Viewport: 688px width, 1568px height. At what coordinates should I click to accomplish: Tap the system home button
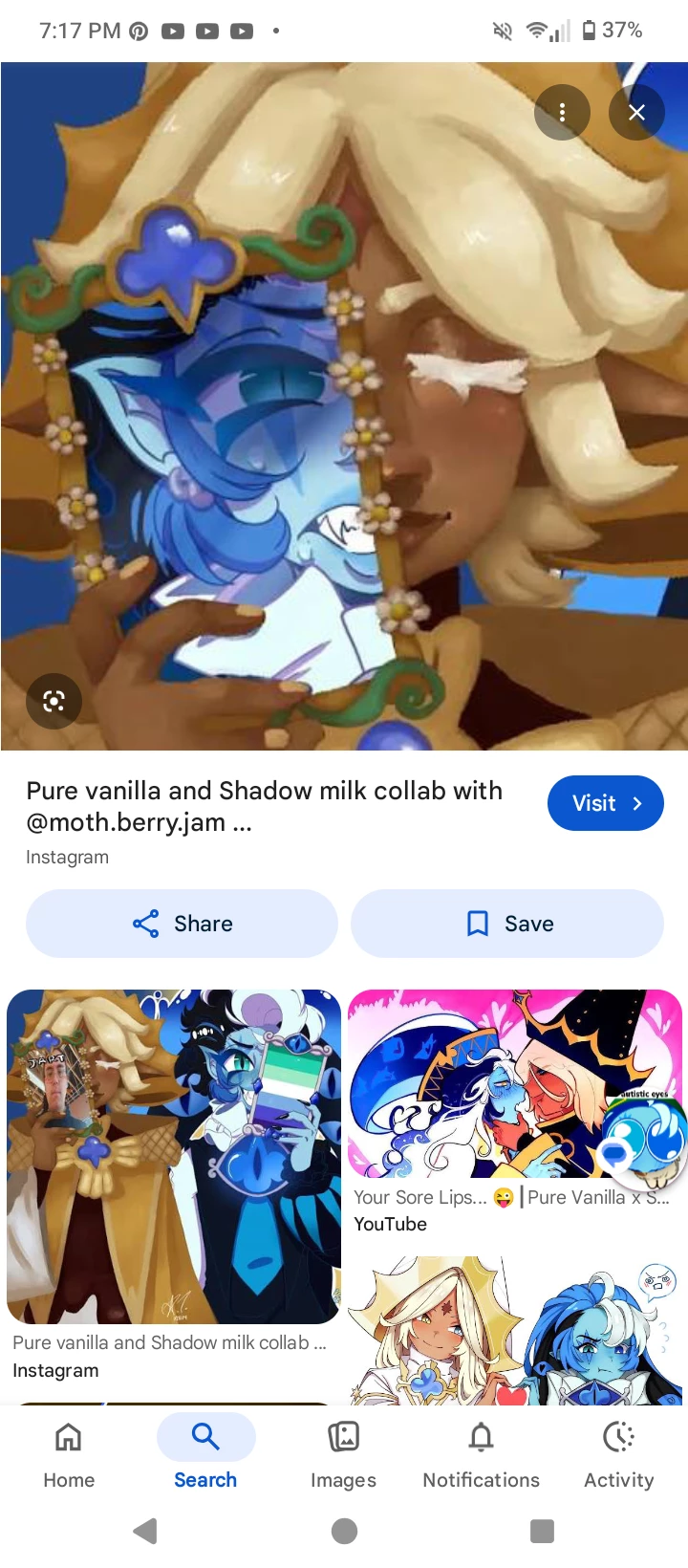[344, 1532]
